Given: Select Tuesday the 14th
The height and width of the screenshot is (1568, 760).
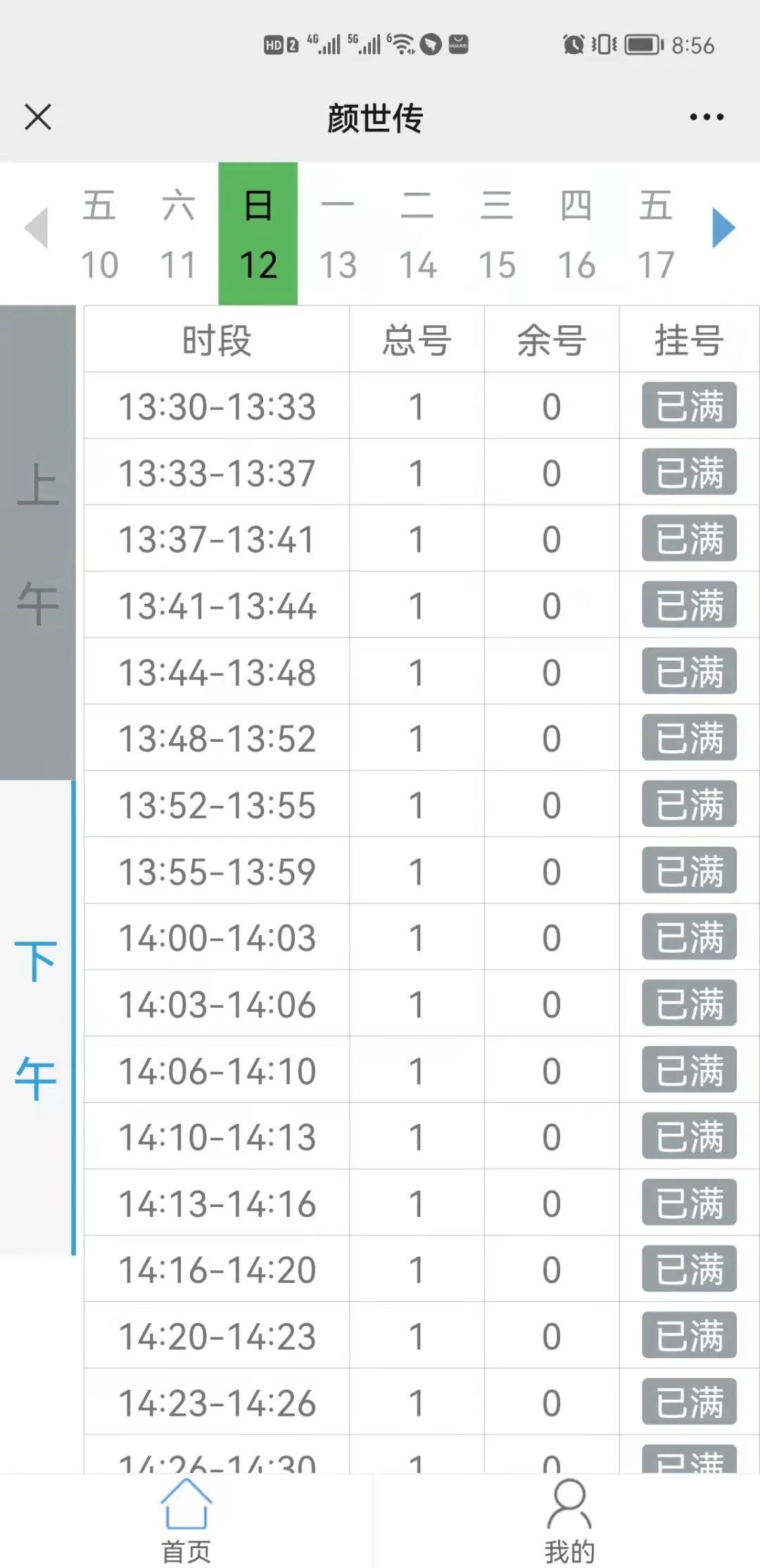Looking at the screenshot, I should coord(417,234).
